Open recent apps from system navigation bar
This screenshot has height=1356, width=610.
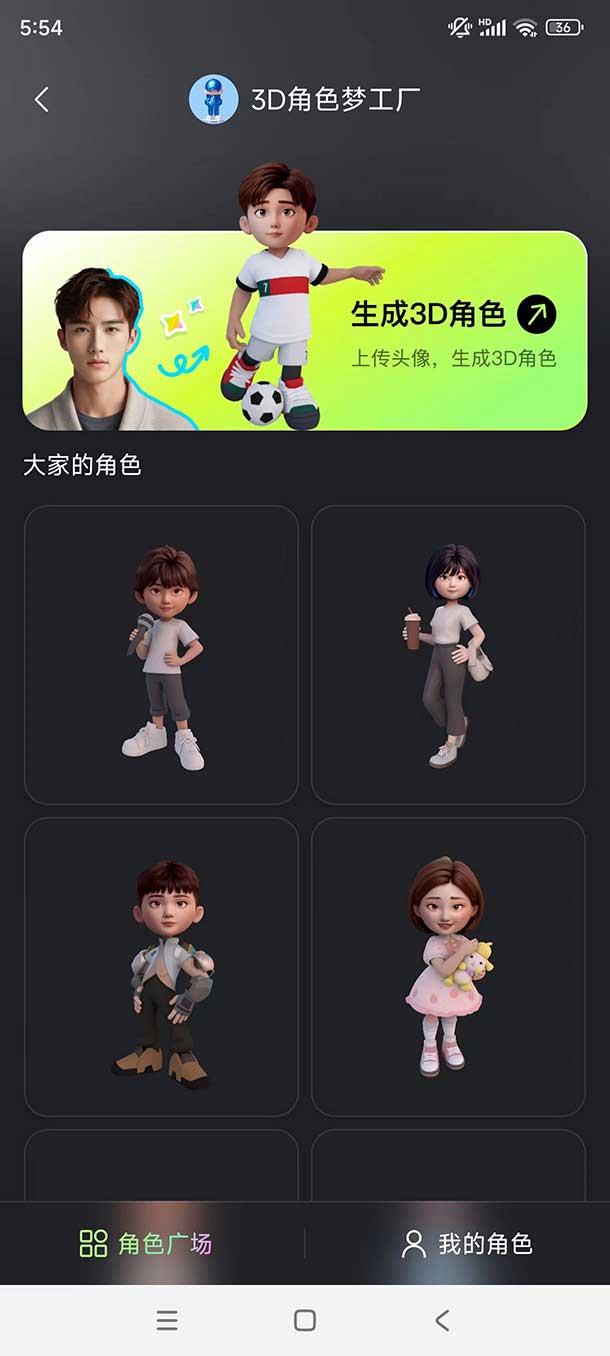click(167, 1320)
